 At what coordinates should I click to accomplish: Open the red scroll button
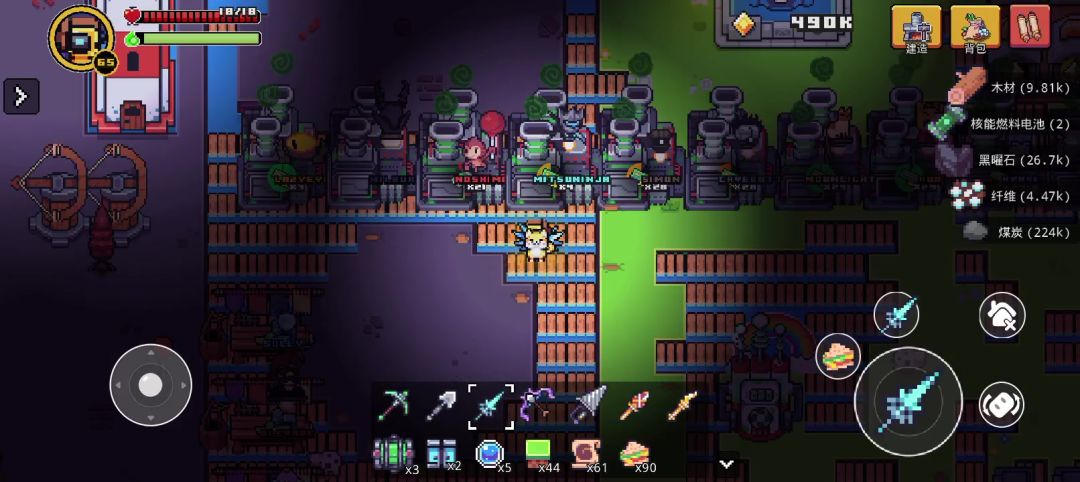click(x=1030, y=27)
